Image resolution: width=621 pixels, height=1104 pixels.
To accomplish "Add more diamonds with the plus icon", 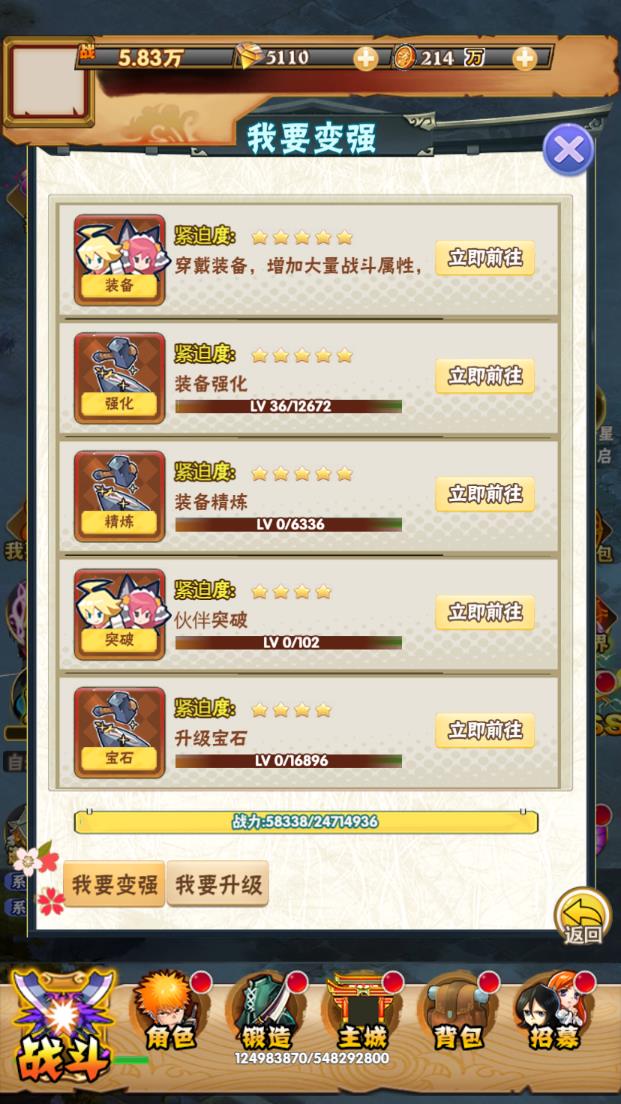I will pyautogui.click(x=366, y=58).
